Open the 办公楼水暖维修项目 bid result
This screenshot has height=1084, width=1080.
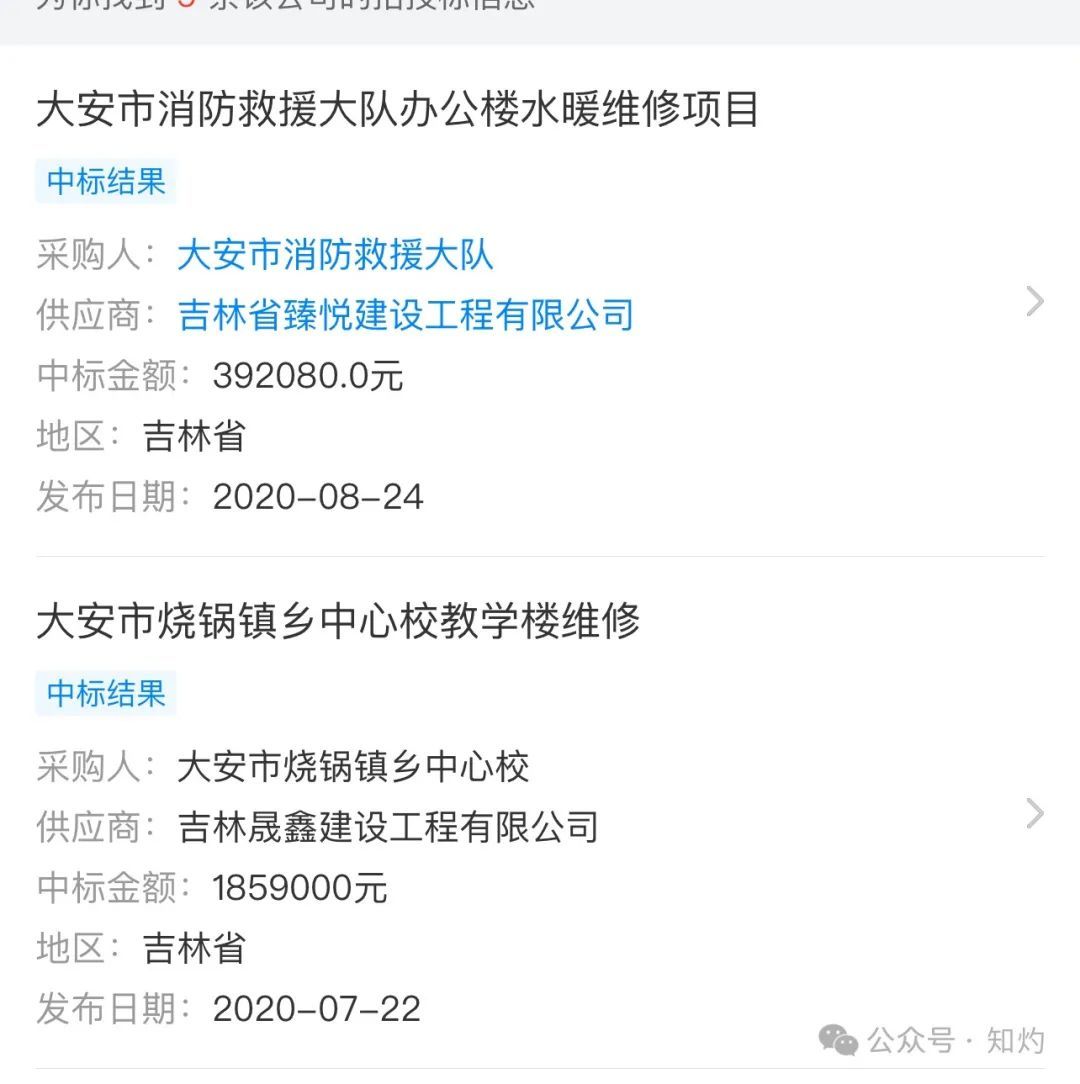tap(398, 110)
